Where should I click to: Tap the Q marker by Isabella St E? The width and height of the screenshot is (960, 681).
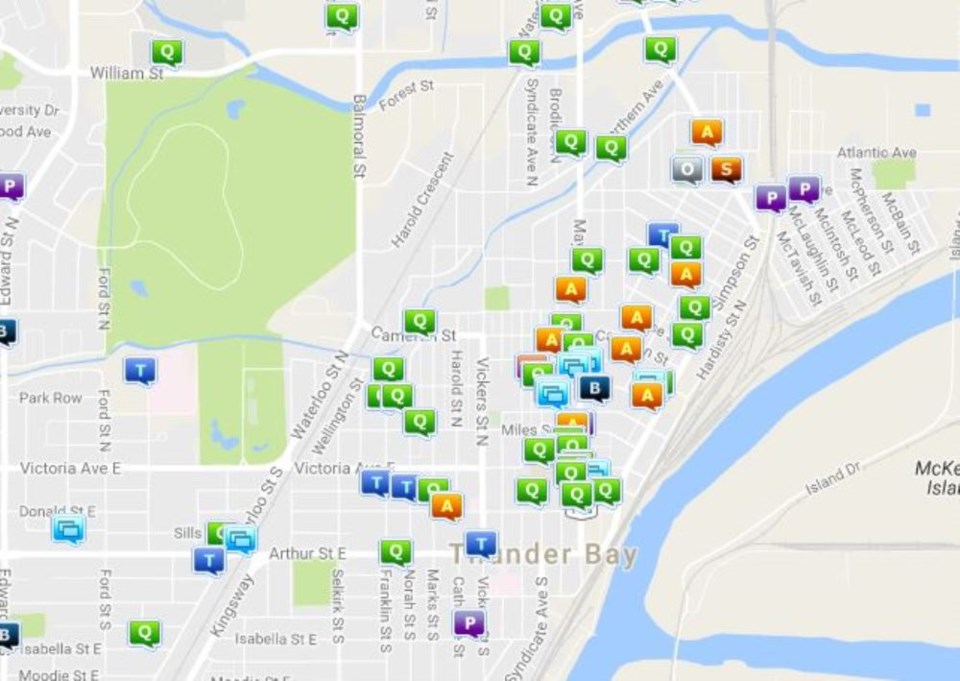(144, 632)
